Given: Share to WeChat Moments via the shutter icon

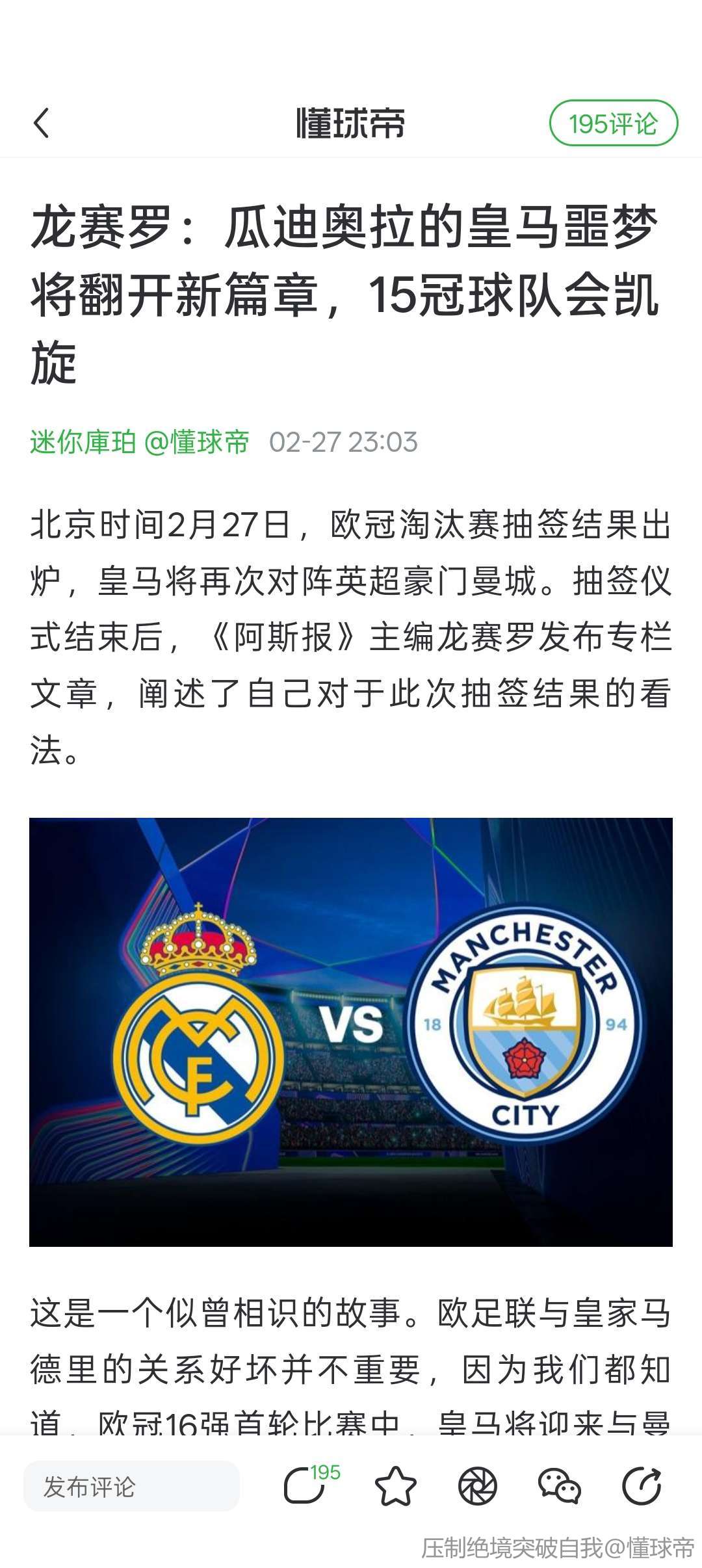Looking at the screenshot, I should 477,1486.
